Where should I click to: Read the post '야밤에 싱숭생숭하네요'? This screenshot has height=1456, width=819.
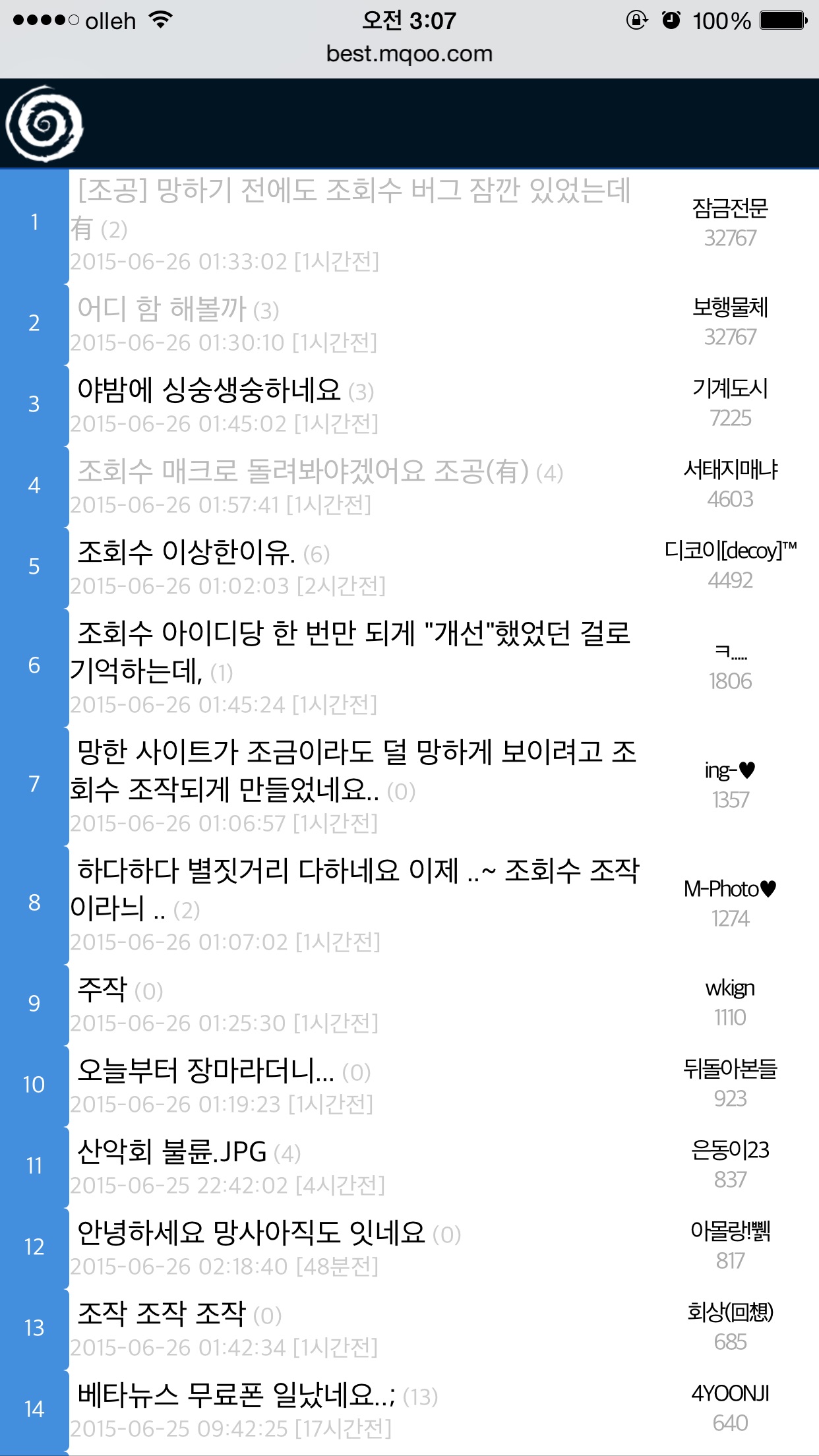(209, 390)
